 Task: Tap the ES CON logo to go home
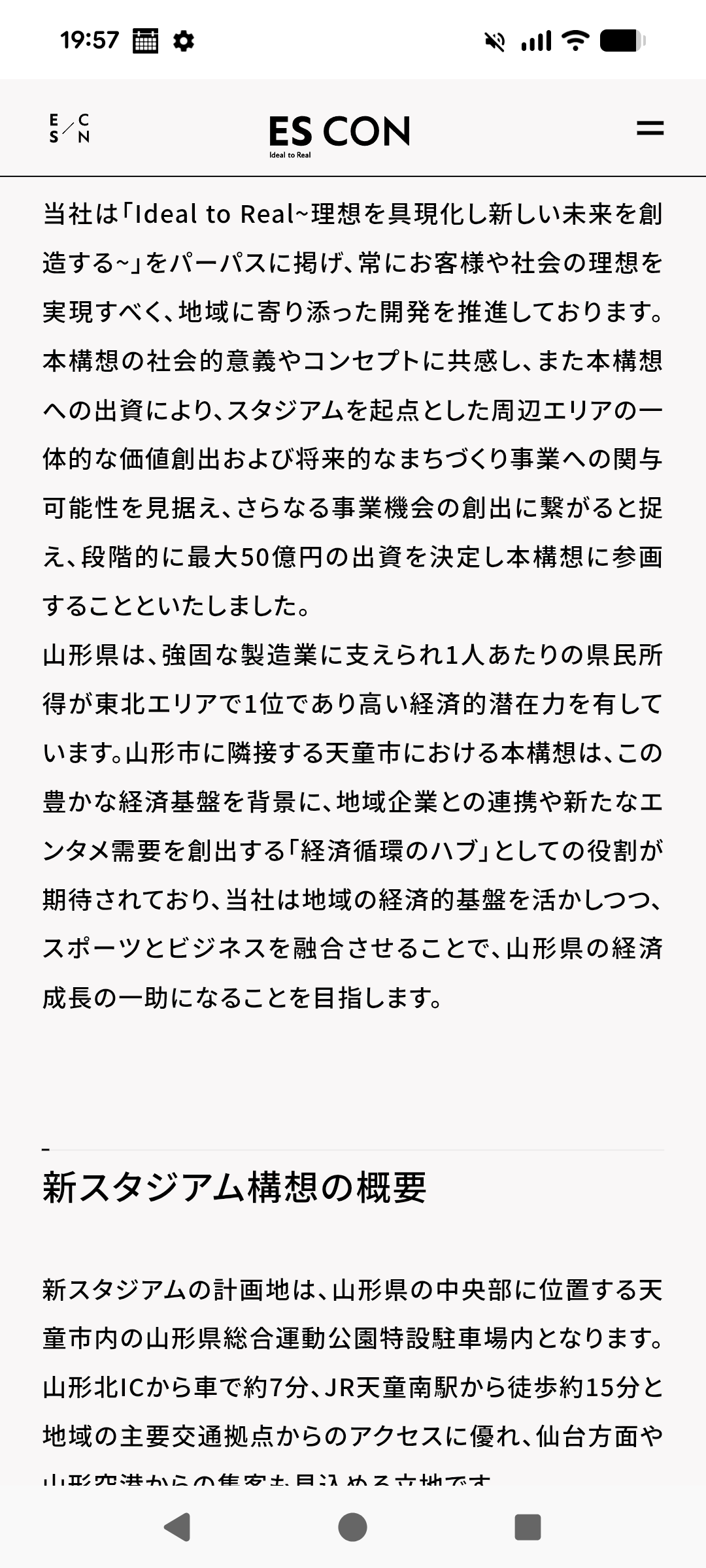point(339,134)
